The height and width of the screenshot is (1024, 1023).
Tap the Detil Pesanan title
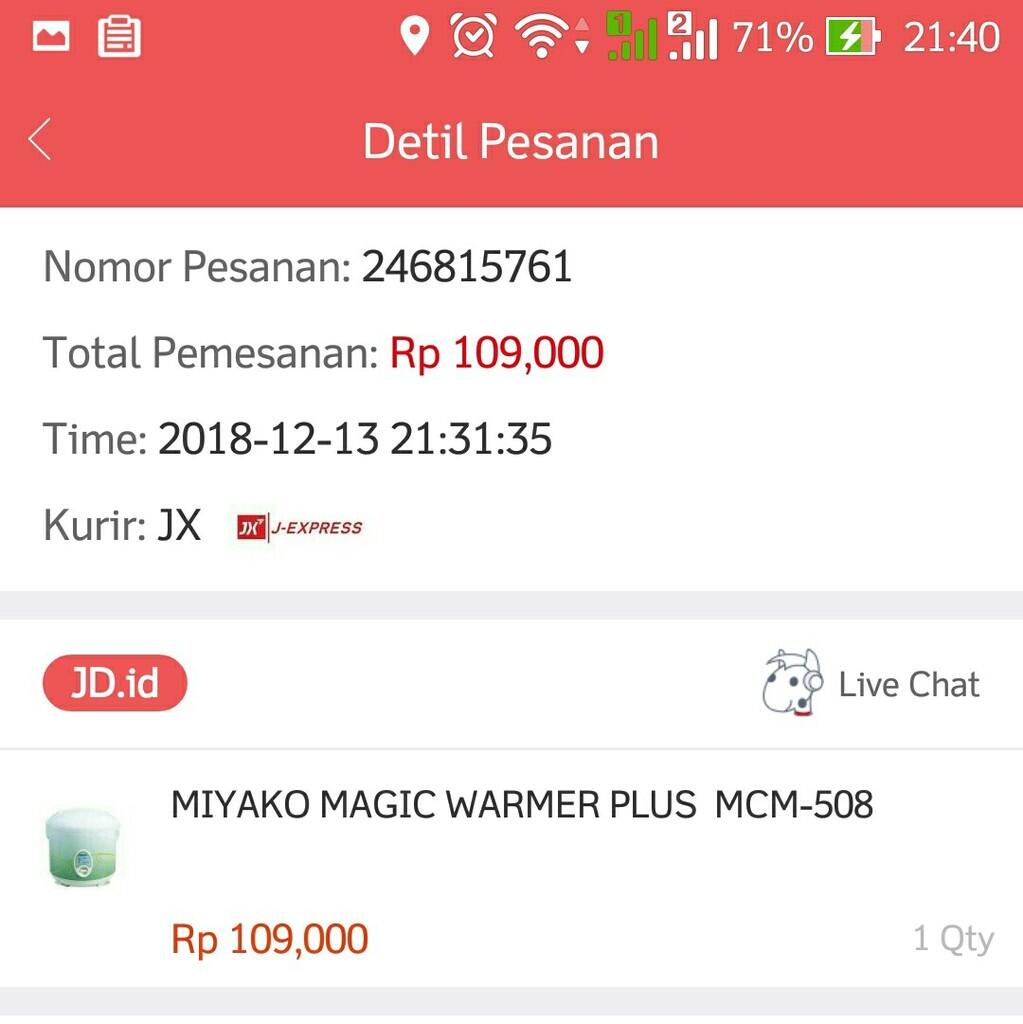pos(511,140)
